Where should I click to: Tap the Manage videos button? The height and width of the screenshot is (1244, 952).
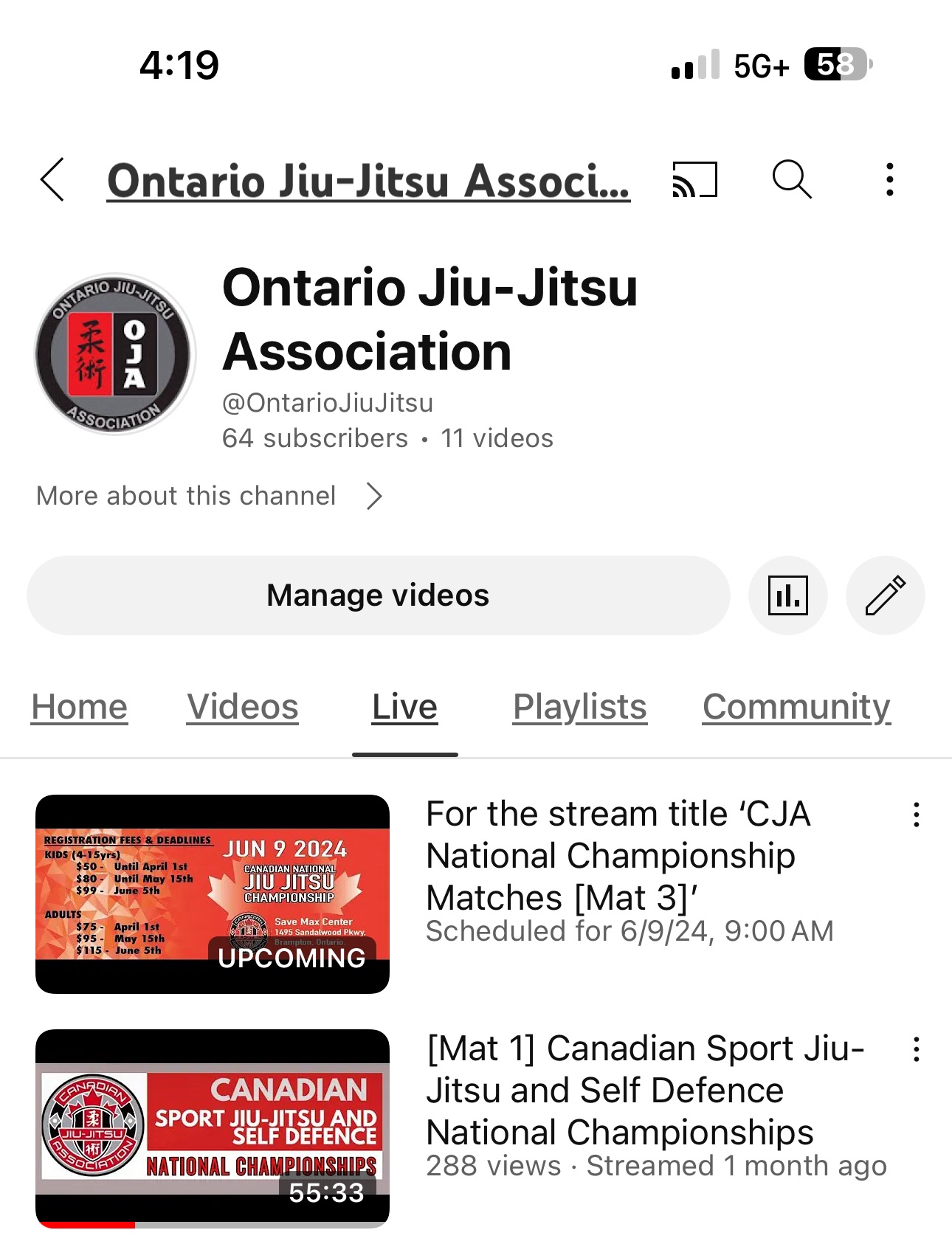378,595
